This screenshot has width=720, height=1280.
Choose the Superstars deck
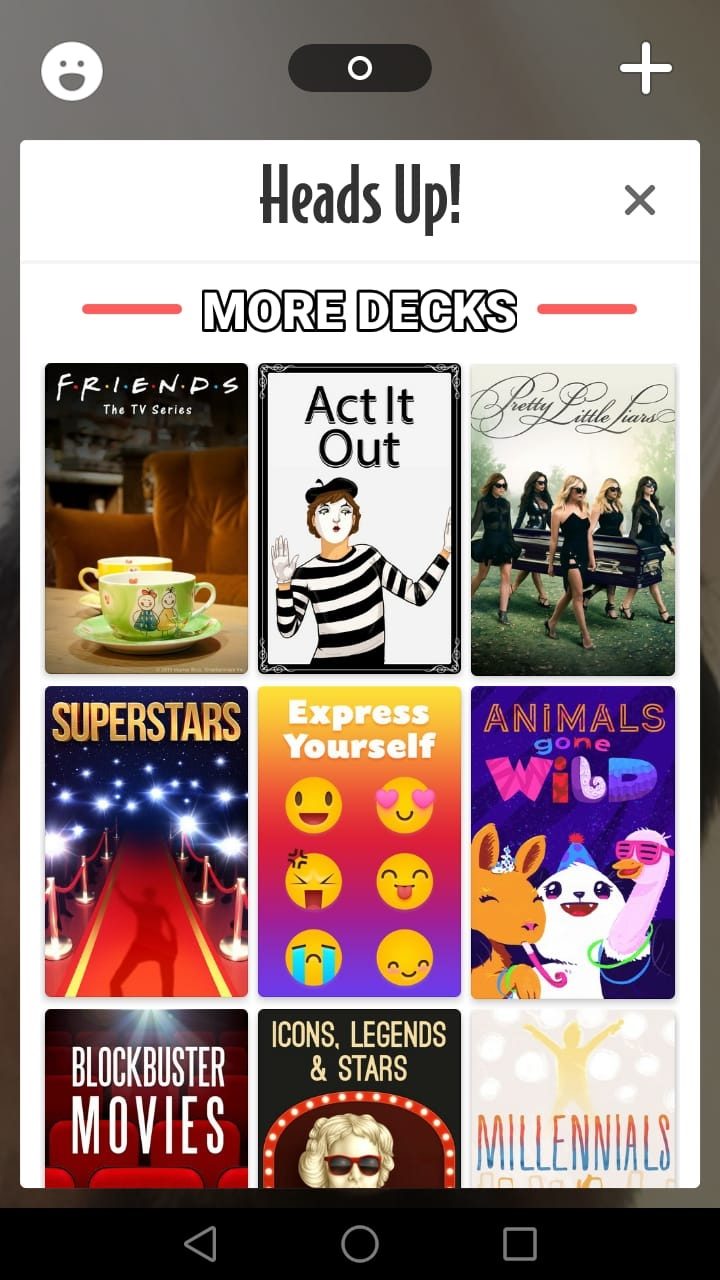coord(146,841)
